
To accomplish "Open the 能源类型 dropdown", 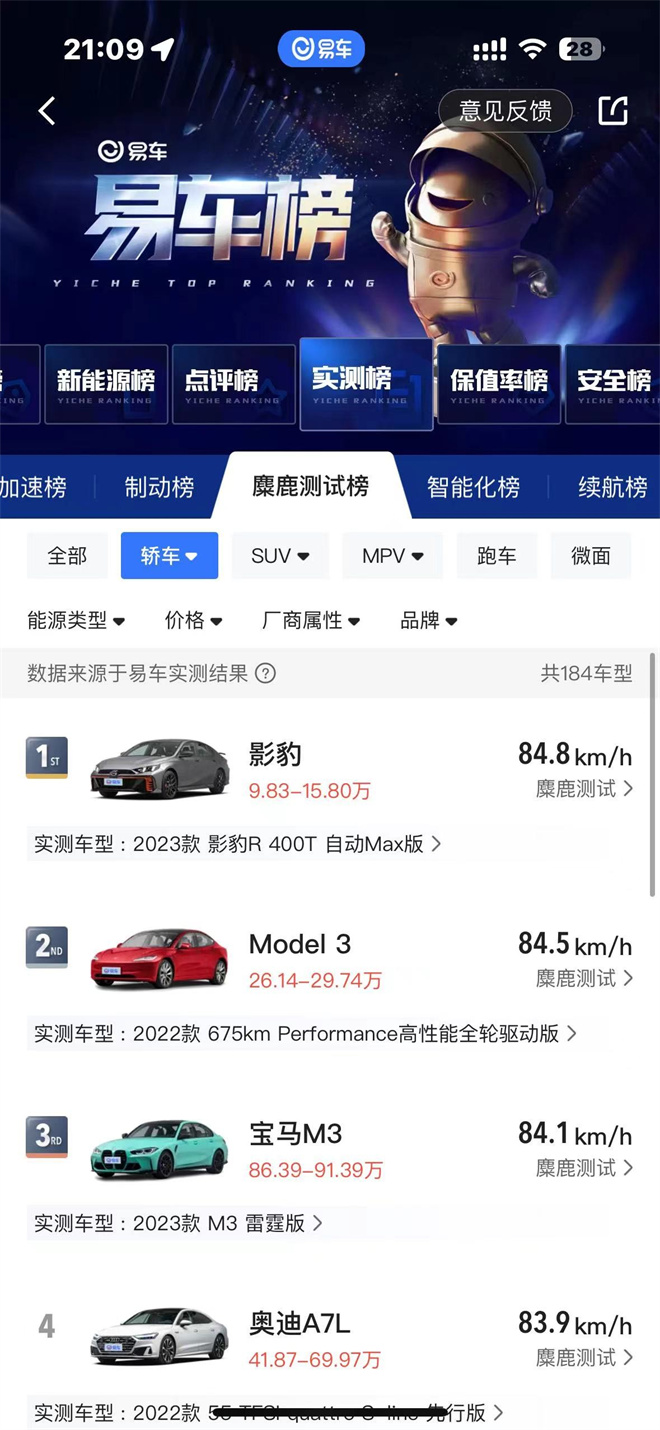I will 76,620.
